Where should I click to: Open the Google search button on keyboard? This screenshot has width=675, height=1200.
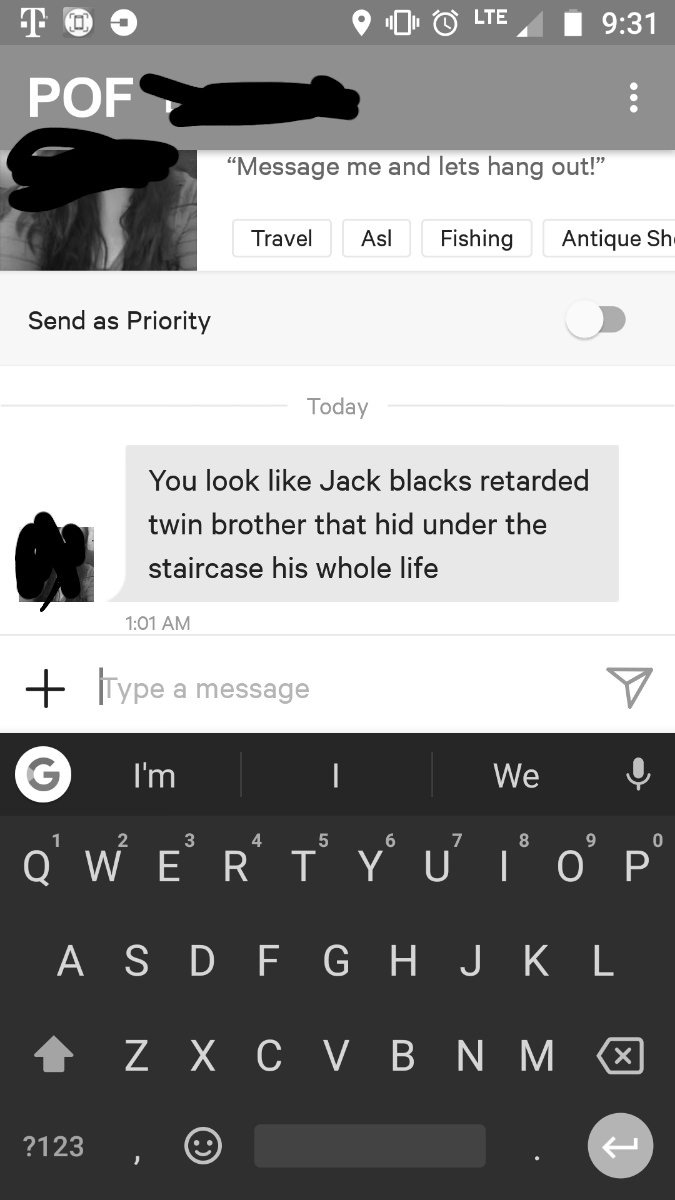click(x=43, y=776)
